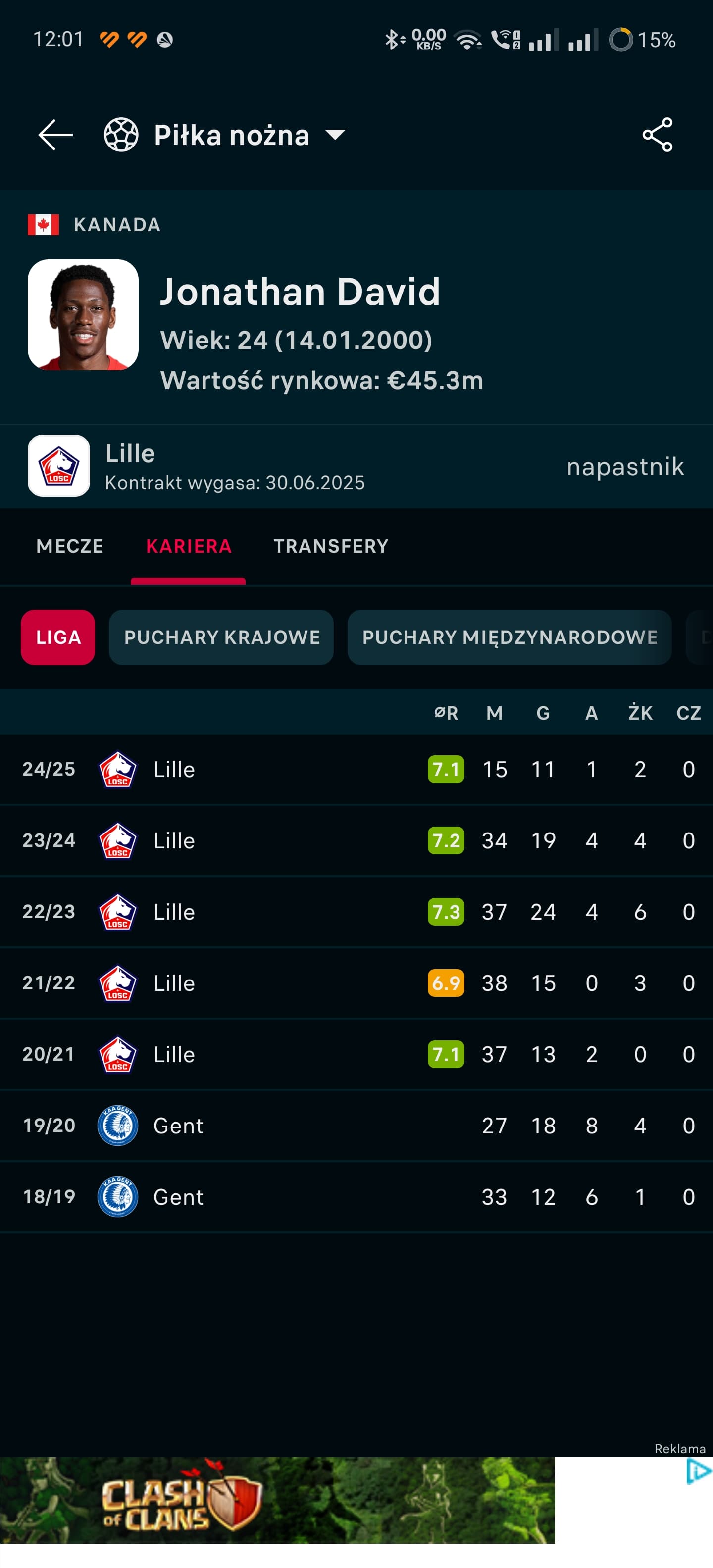Viewport: 713px width, 1568px height.
Task: Filter by Puchary międzynarodowe
Action: point(509,637)
